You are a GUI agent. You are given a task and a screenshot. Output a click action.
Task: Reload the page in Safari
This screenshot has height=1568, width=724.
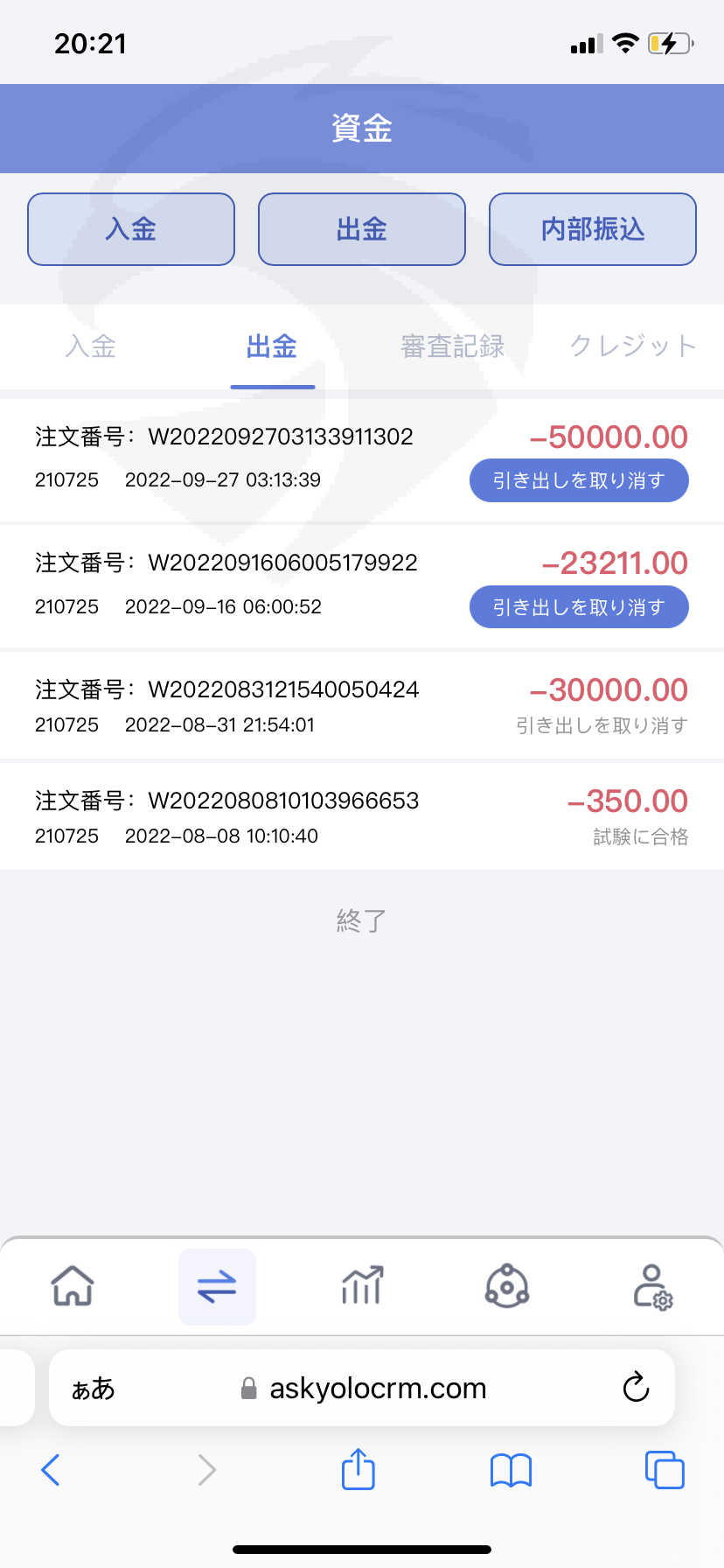[x=636, y=1388]
